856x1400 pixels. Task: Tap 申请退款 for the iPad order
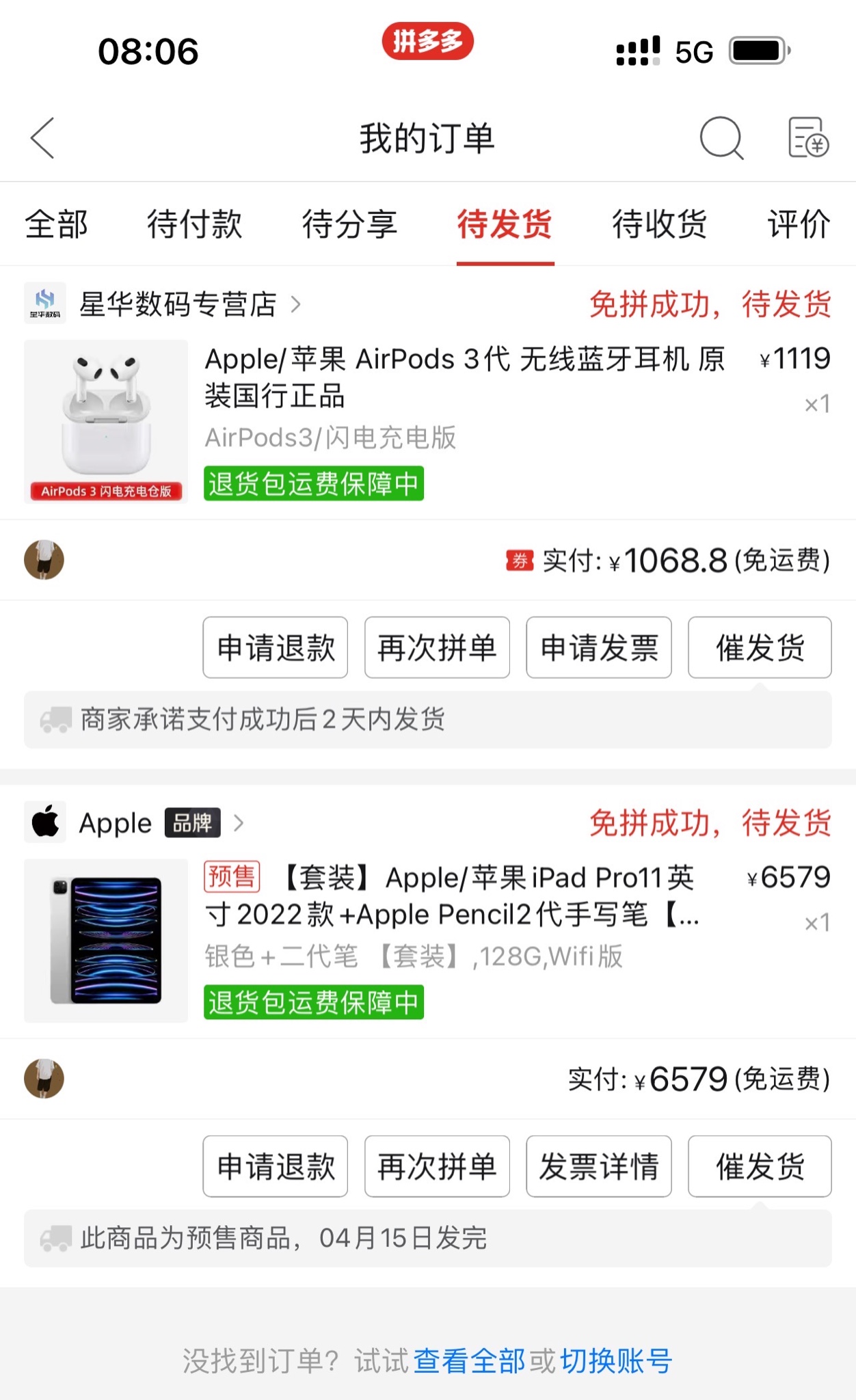click(276, 1166)
